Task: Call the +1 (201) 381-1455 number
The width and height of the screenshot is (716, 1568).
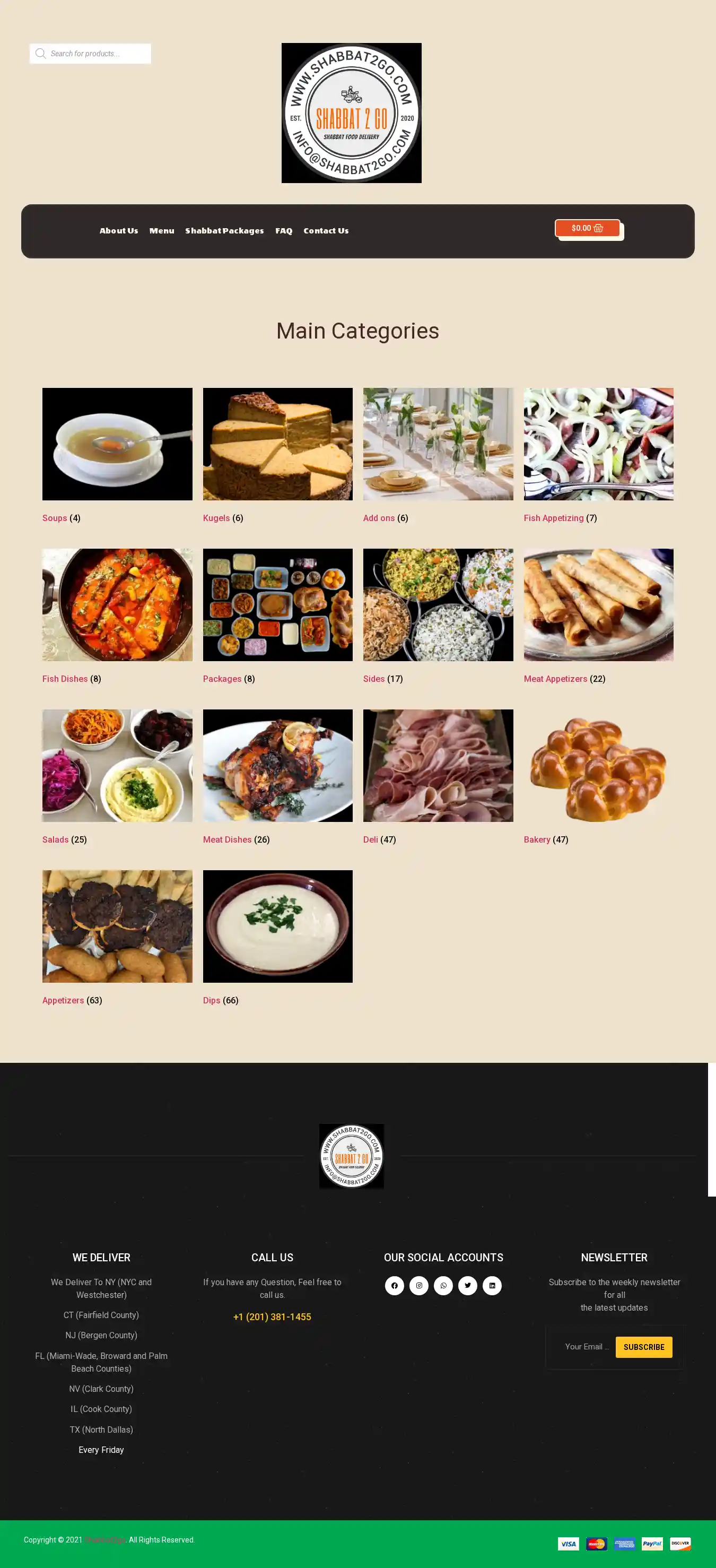Action: coord(272,1316)
